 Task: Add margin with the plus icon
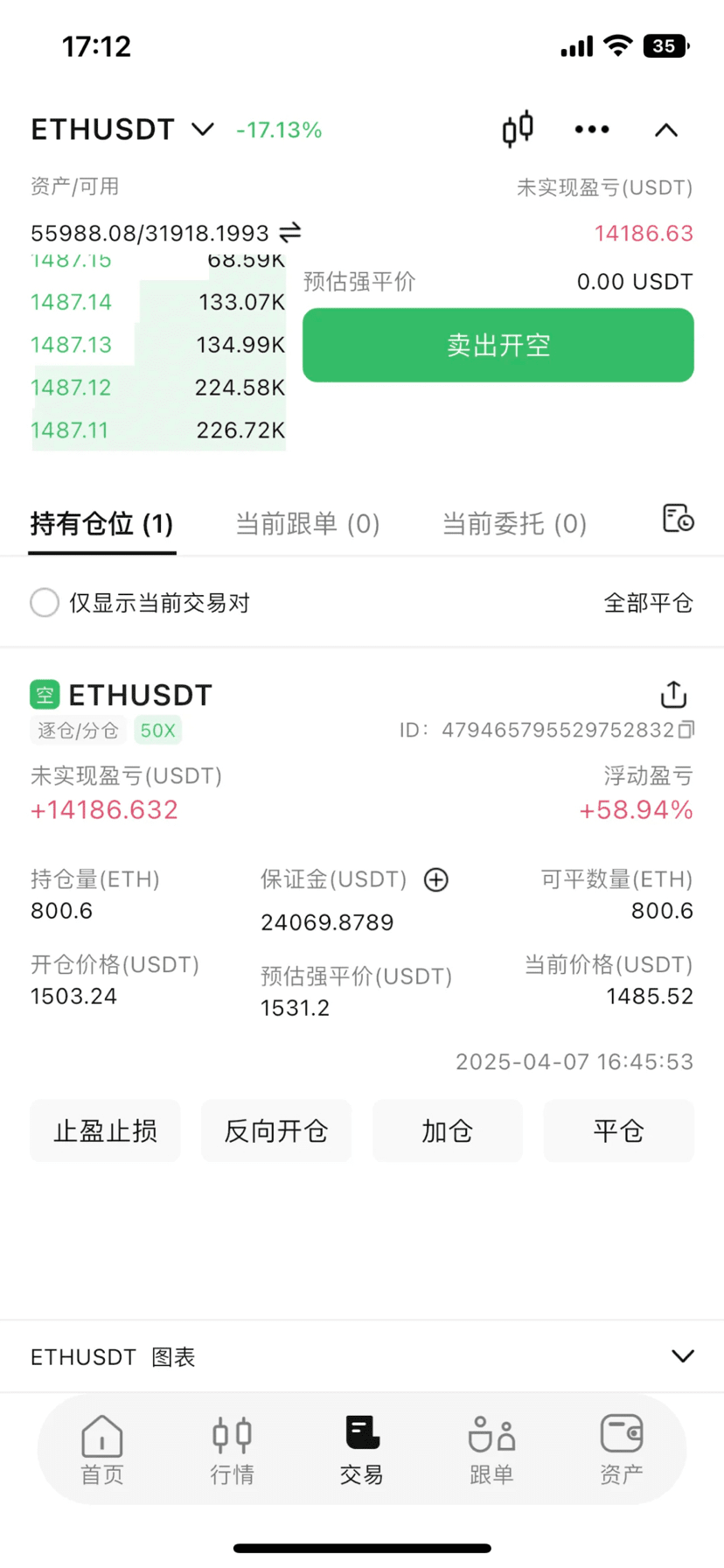click(436, 879)
